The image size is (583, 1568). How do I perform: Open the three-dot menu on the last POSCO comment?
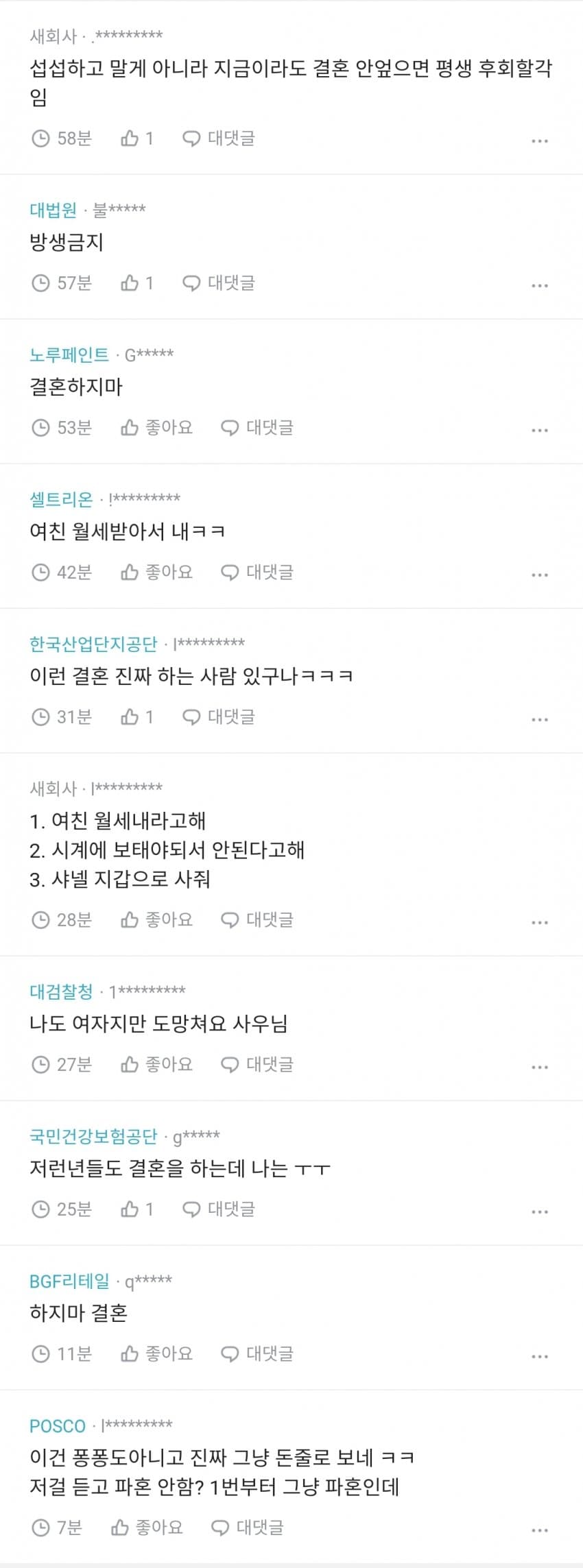click(x=540, y=1528)
